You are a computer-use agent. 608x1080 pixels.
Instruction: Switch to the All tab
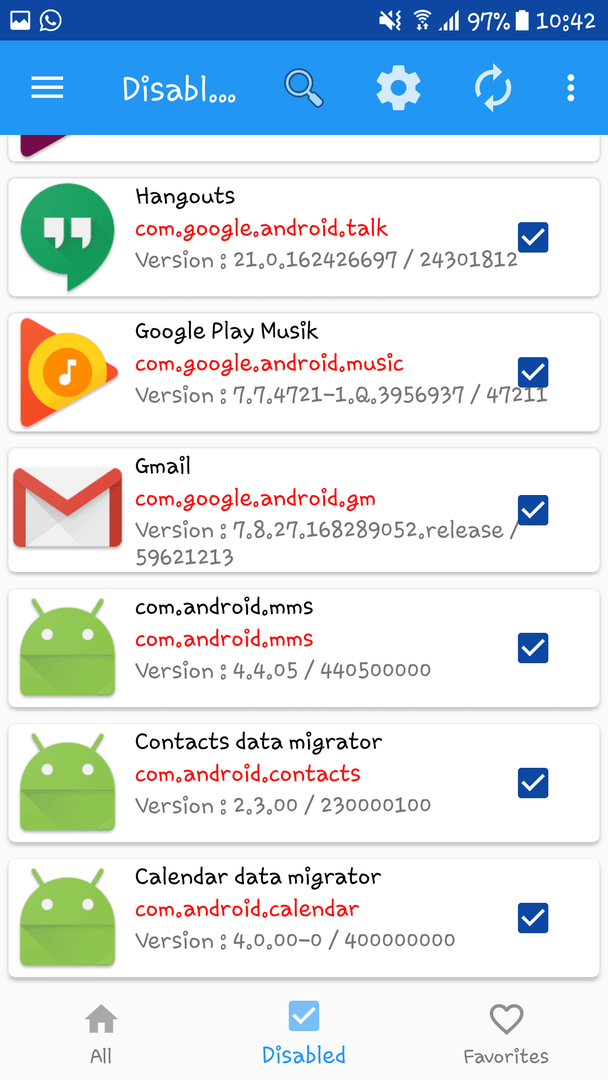coord(101,1034)
